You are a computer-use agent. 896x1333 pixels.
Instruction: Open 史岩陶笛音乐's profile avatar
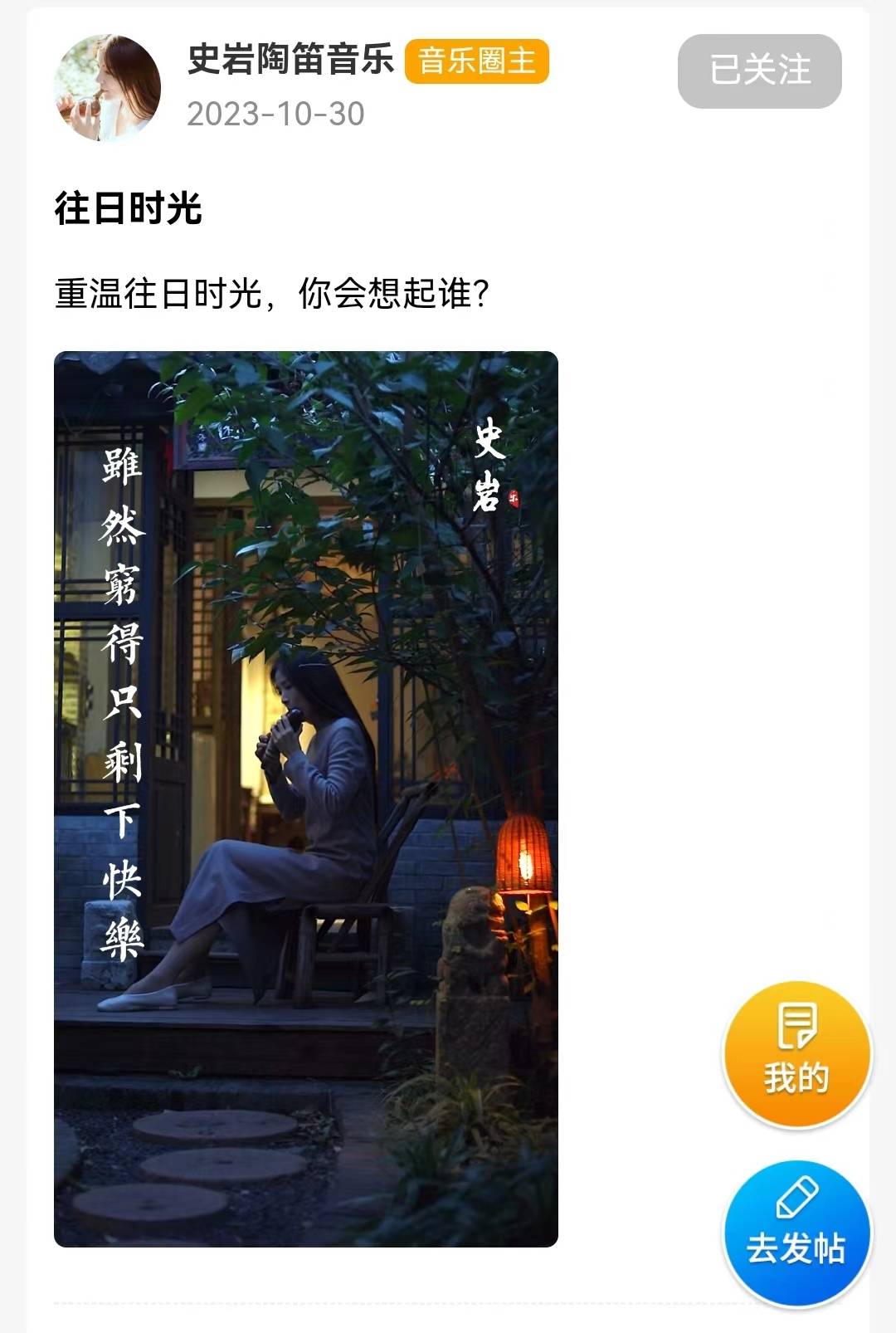[x=107, y=88]
